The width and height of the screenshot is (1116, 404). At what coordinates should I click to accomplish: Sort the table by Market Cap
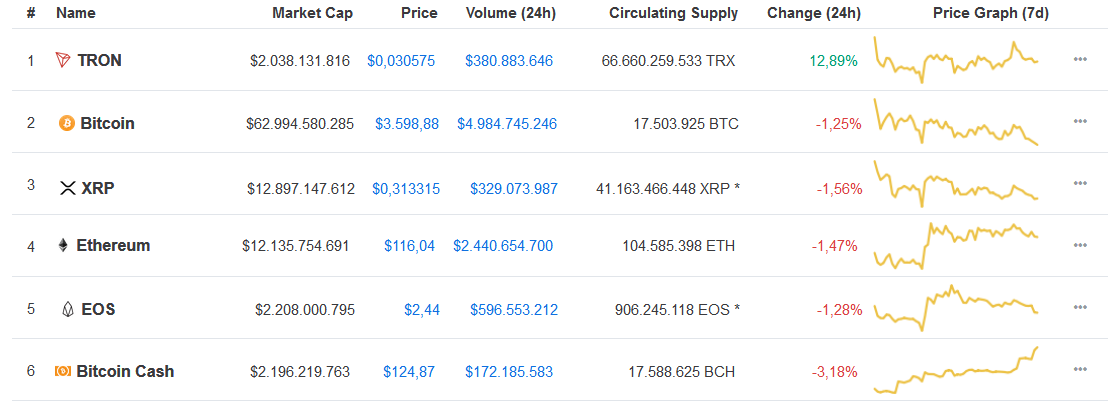[312, 13]
